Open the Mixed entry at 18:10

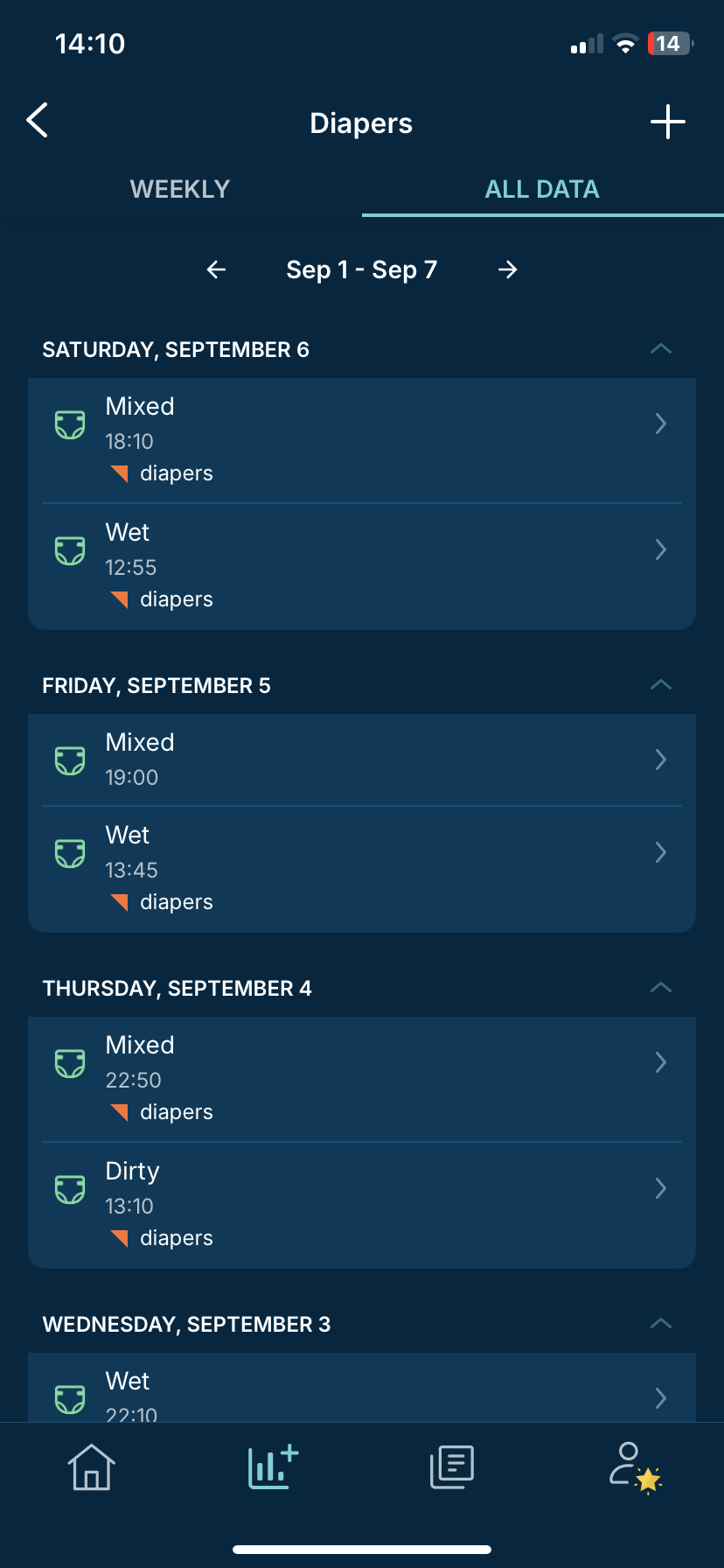(362, 440)
